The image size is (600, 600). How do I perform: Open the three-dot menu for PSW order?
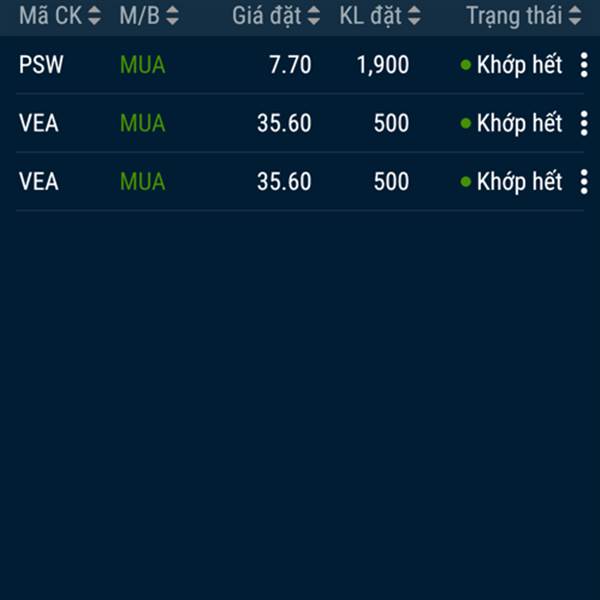click(x=584, y=66)
